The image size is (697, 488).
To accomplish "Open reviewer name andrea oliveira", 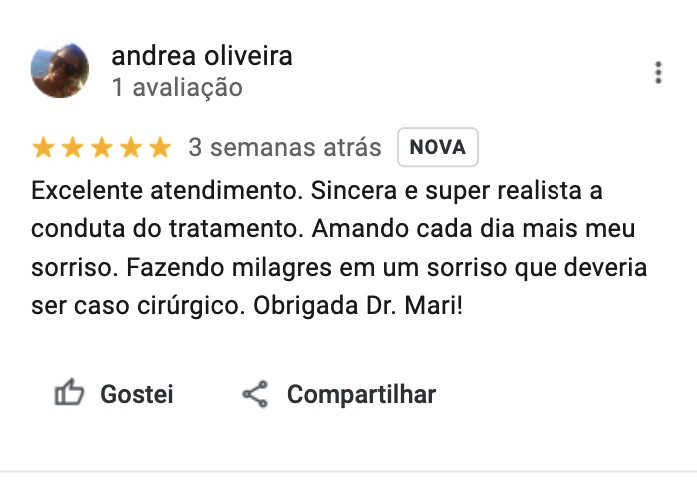I will (202, 55).
